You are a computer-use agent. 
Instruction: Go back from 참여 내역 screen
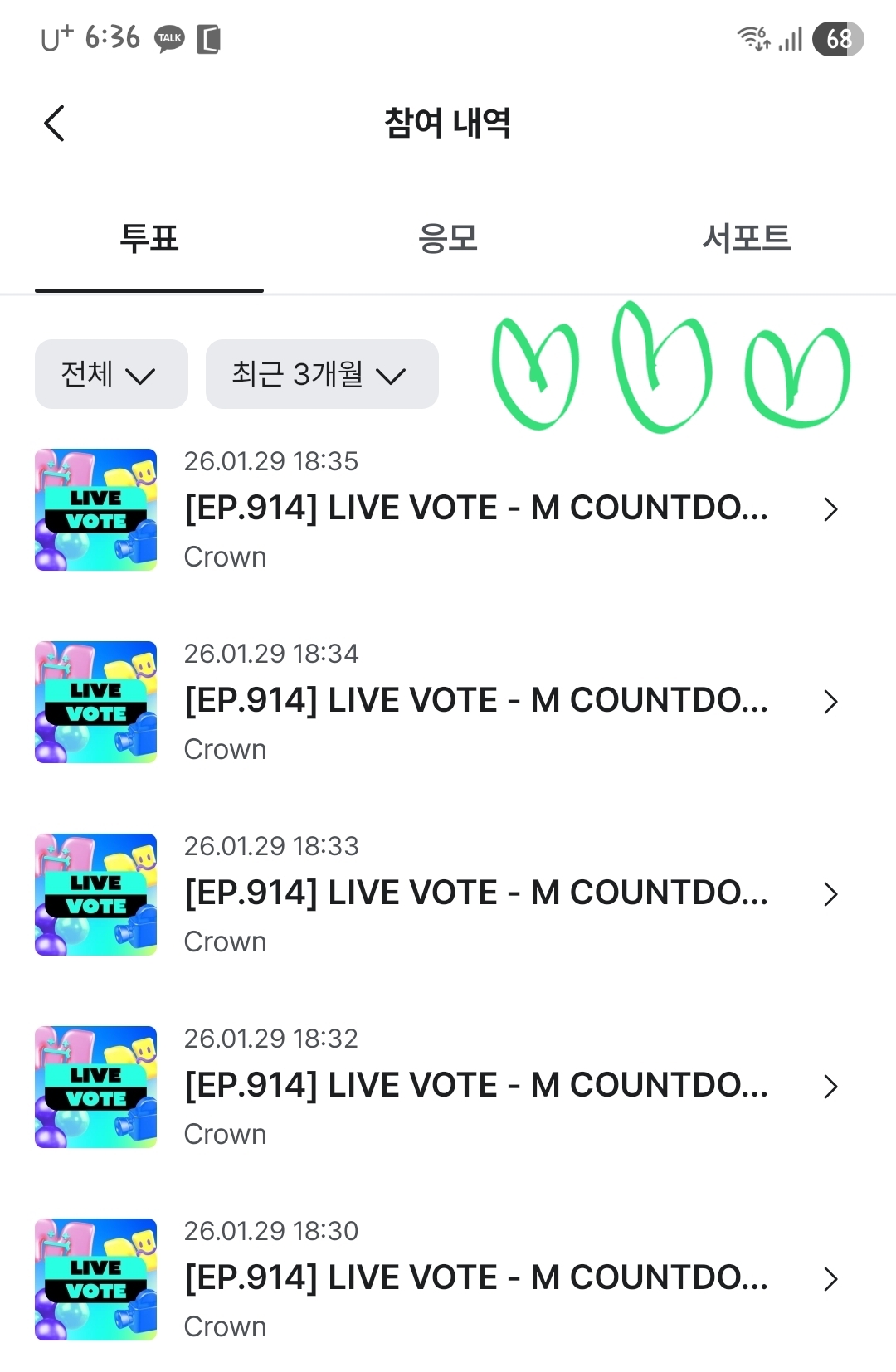point(55,124)
